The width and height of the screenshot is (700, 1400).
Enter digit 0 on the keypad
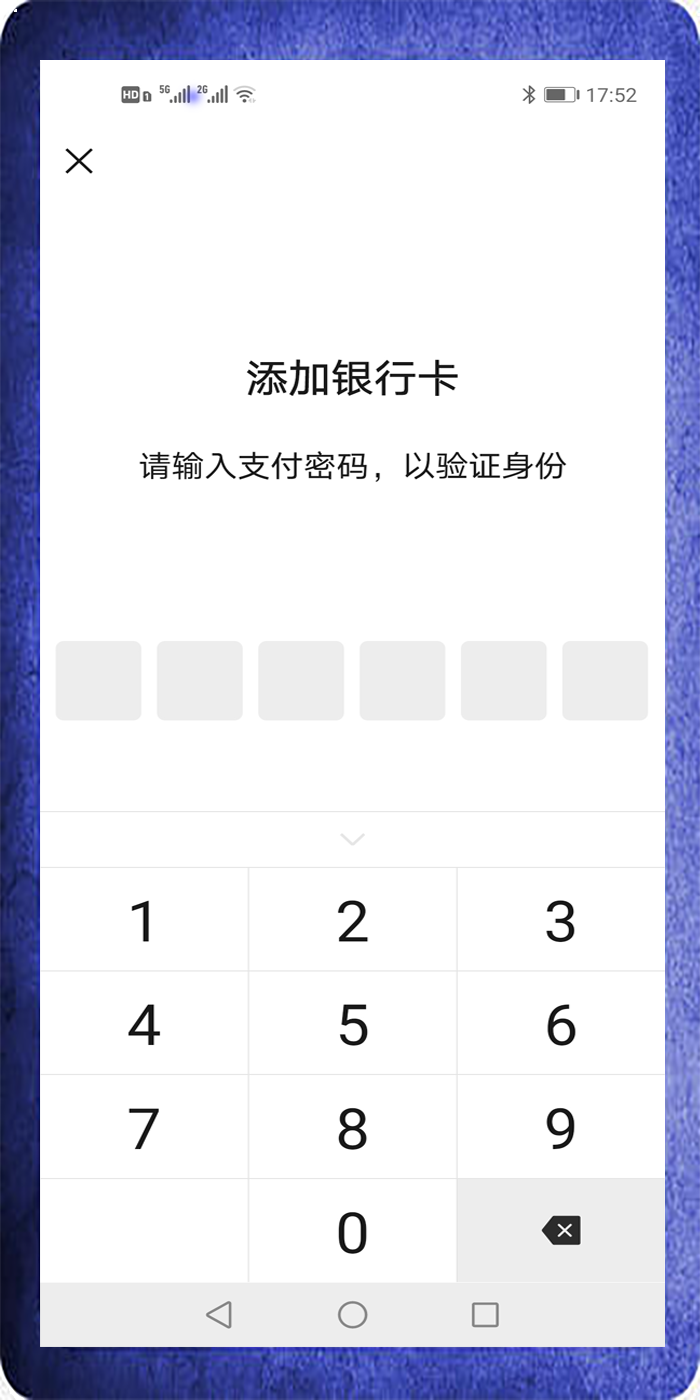(x=352, y=1232)
